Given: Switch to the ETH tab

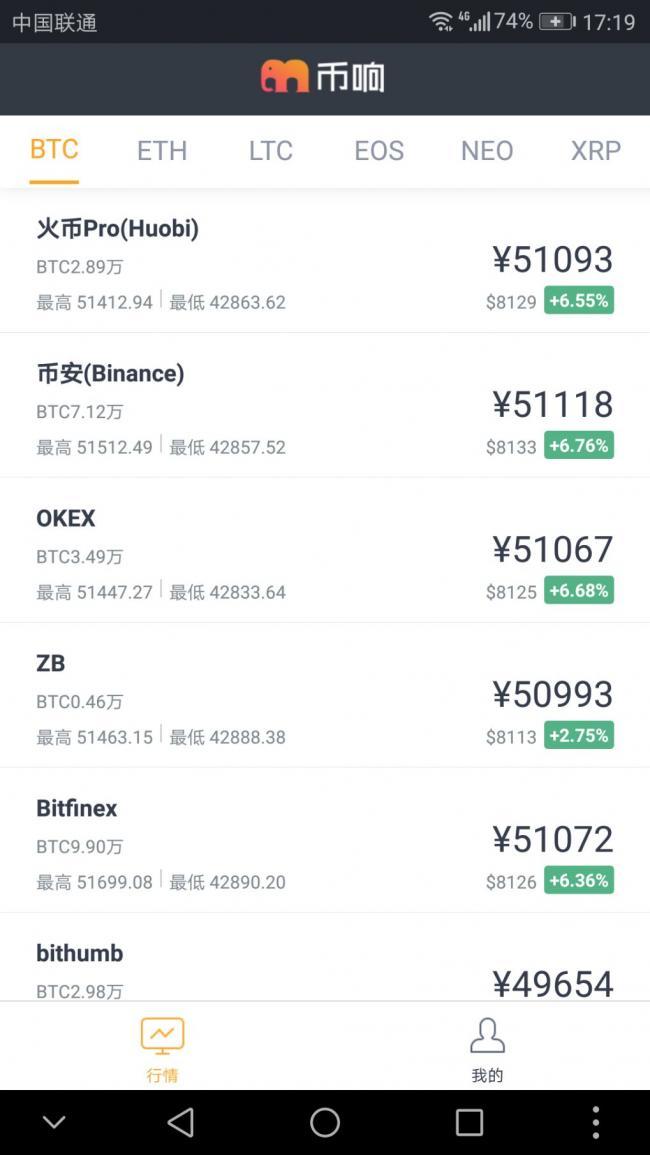Looking at the screenshot, I should click(162, 151).
